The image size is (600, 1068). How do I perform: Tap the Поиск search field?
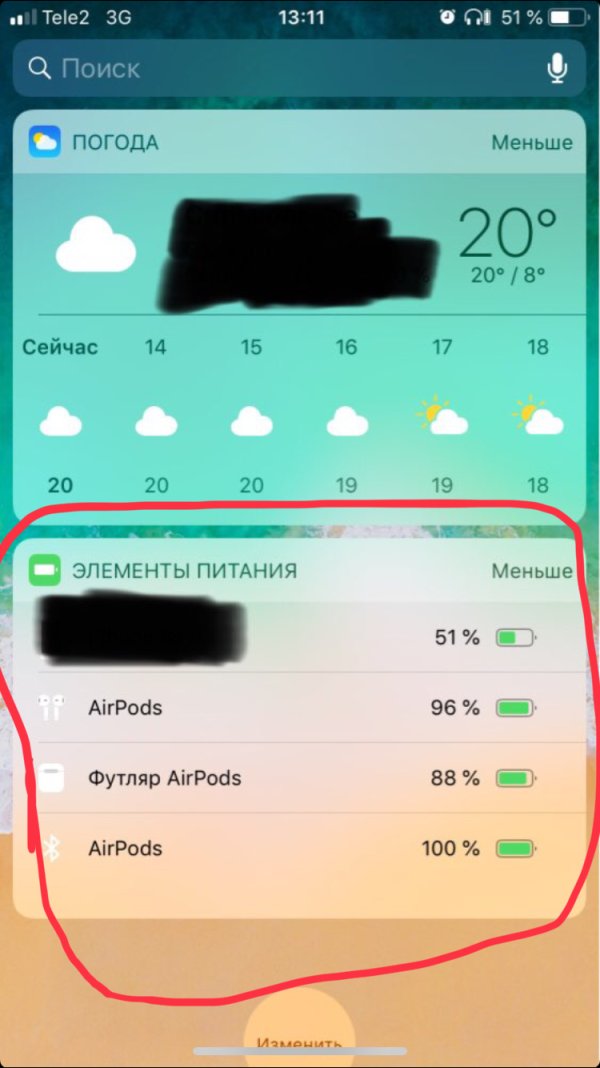(280, 69)
